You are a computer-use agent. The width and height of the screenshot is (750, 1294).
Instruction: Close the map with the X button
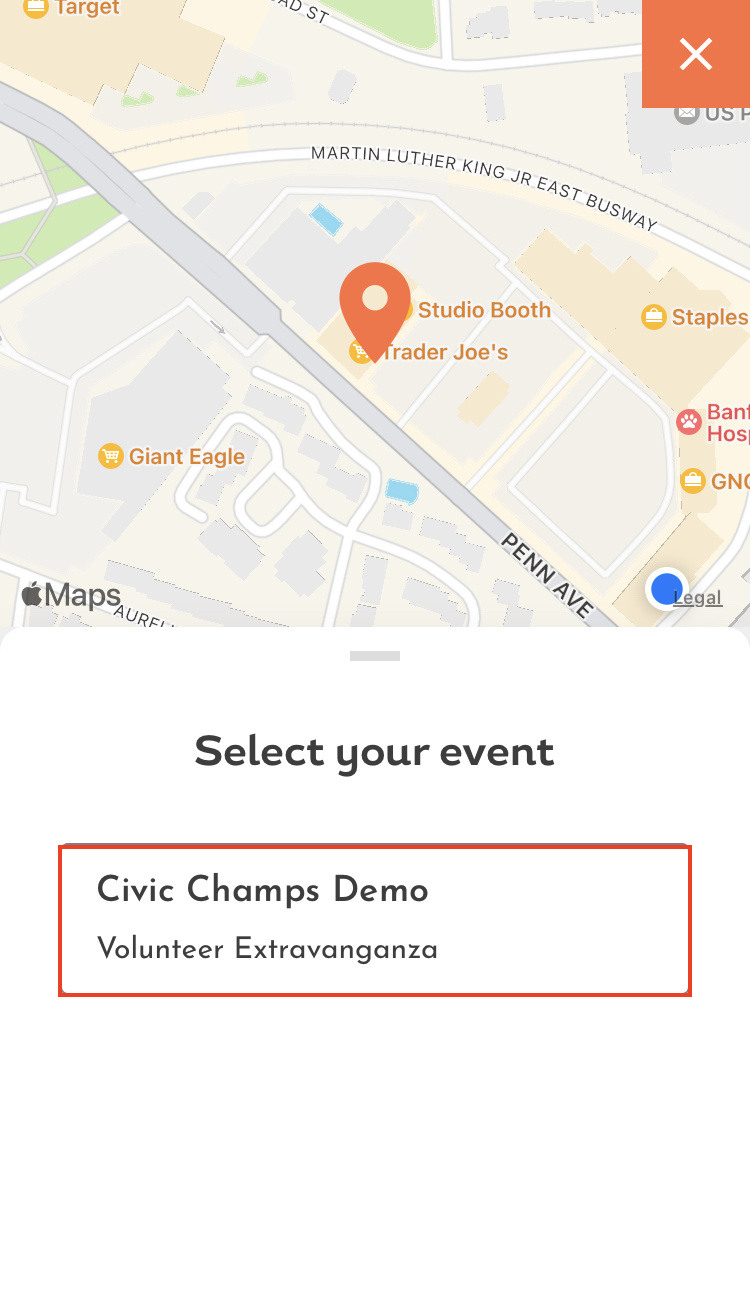coord(696,53)
